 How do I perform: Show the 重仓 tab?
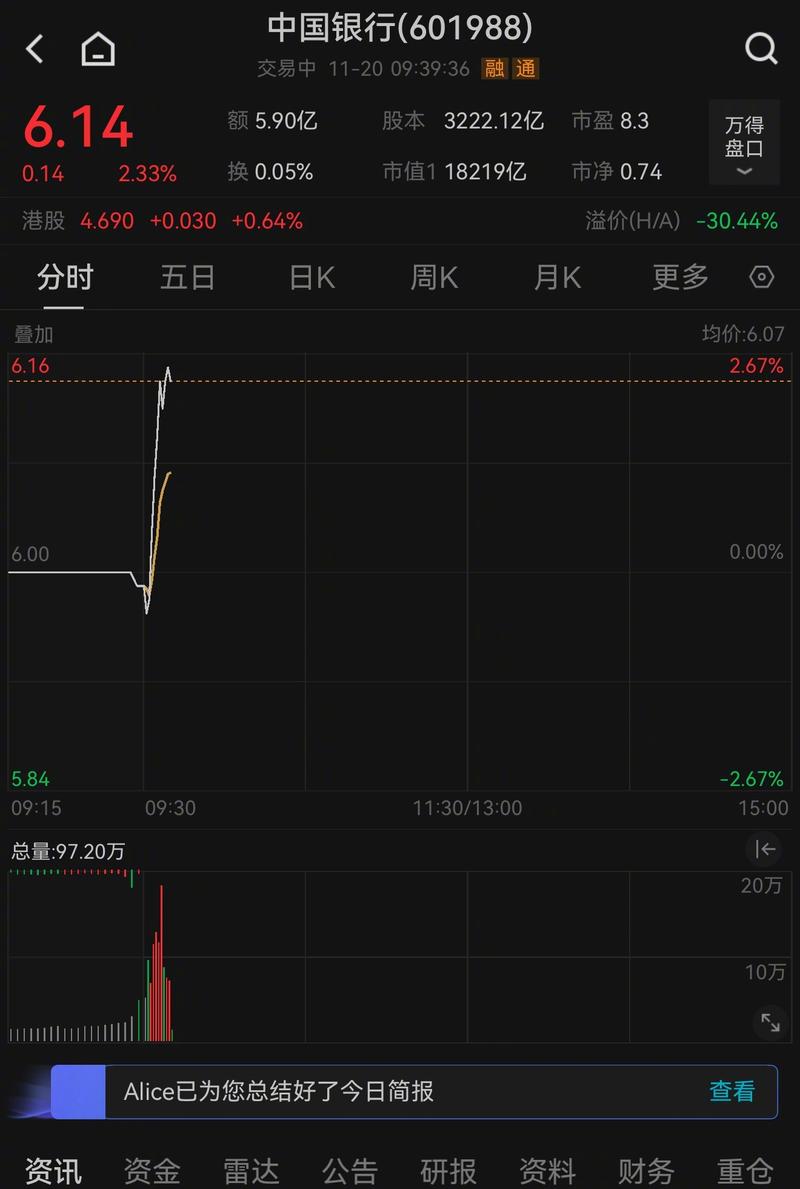tap(745, 1170)
